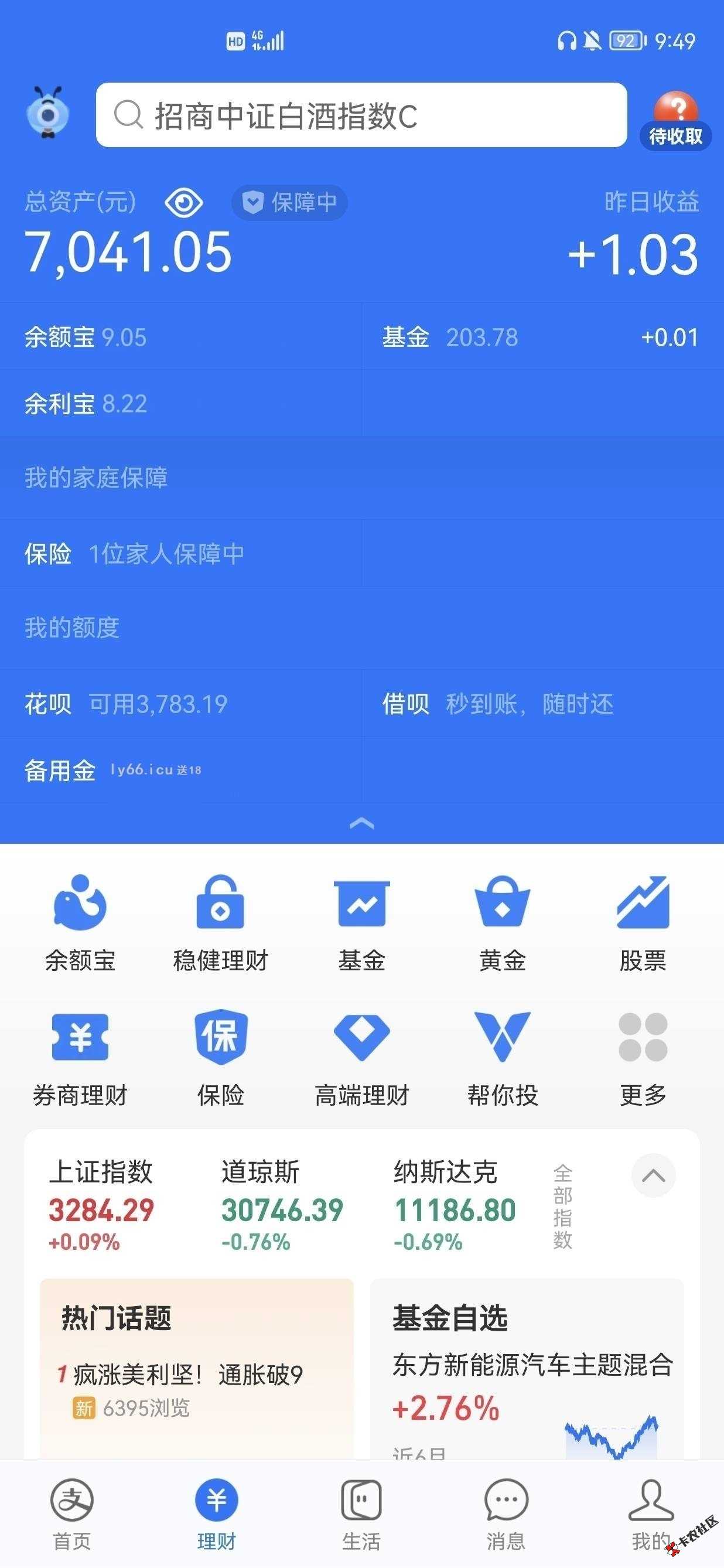Hide total assets with the eye icon
This screenshot has width=724, height=1568.
click(184, 203)
